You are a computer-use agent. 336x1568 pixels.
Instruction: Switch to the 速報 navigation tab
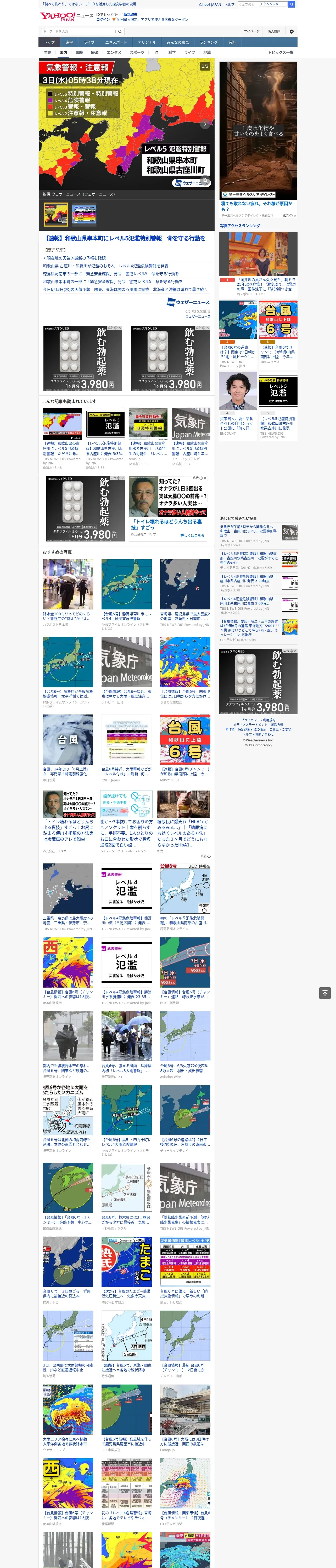pos(69,43)
